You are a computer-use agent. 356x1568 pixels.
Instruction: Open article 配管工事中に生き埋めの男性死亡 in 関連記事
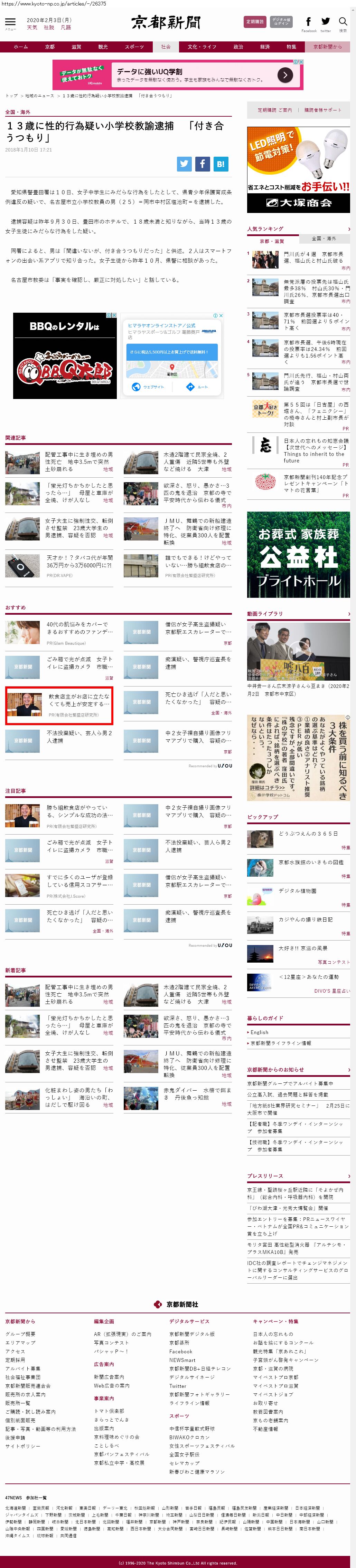pos(79,458)
